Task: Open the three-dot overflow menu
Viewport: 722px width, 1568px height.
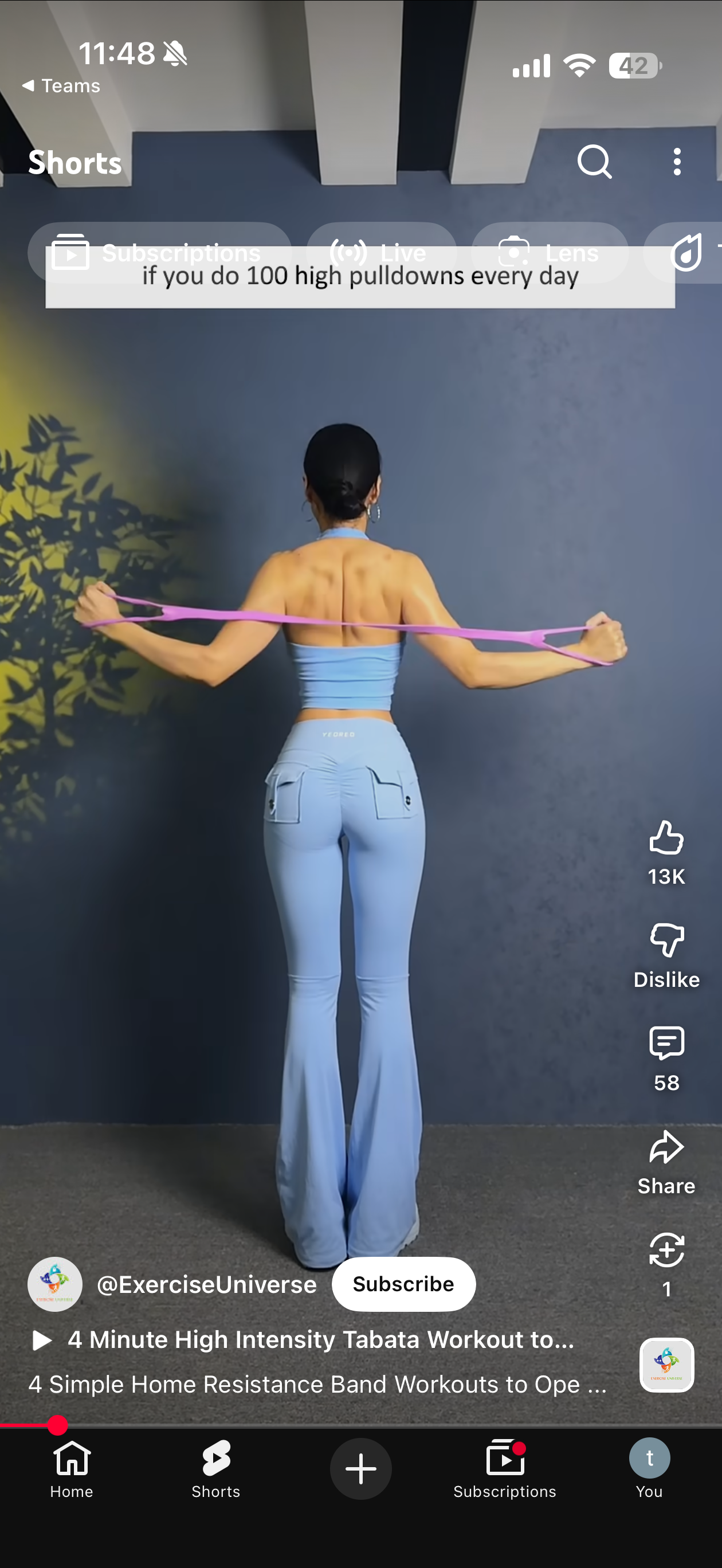Action: pos(676,162)
